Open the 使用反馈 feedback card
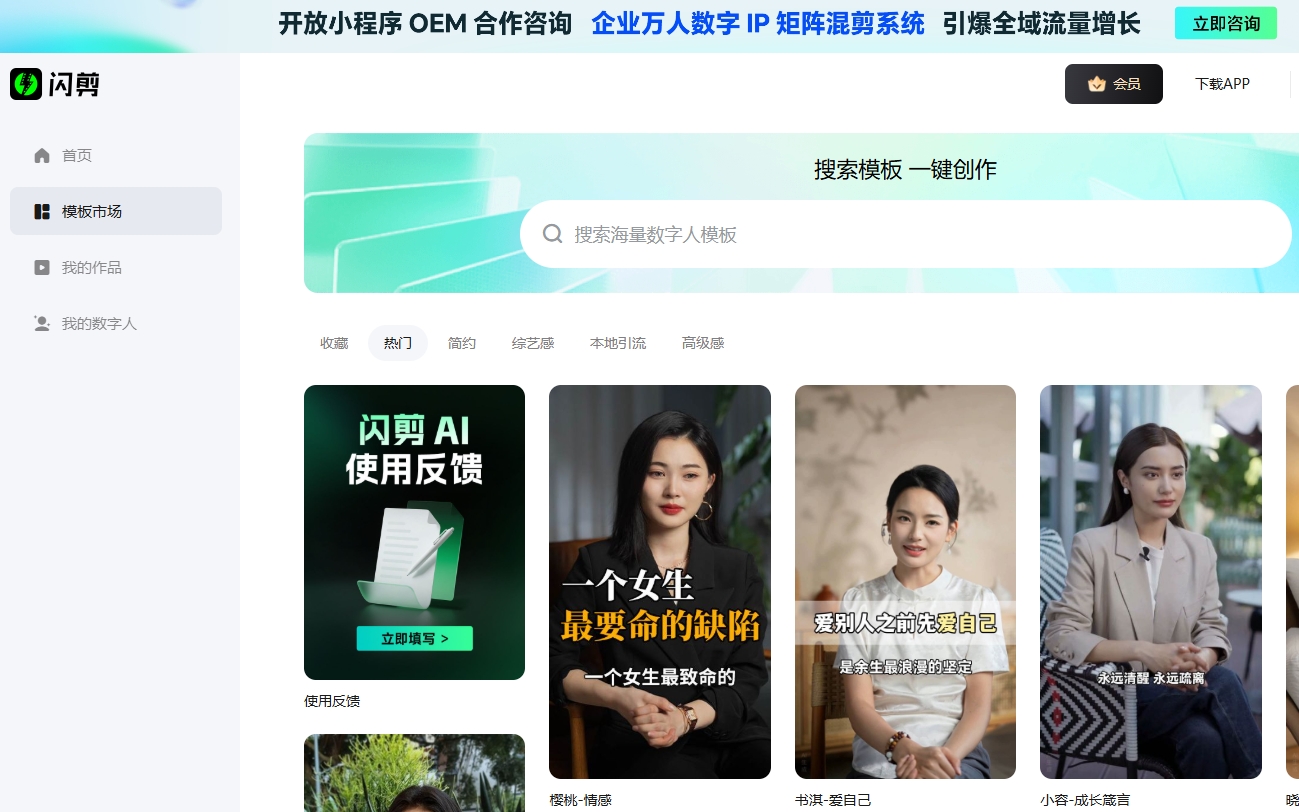This screenshot has width=1299, height=812. coord(414,532)
